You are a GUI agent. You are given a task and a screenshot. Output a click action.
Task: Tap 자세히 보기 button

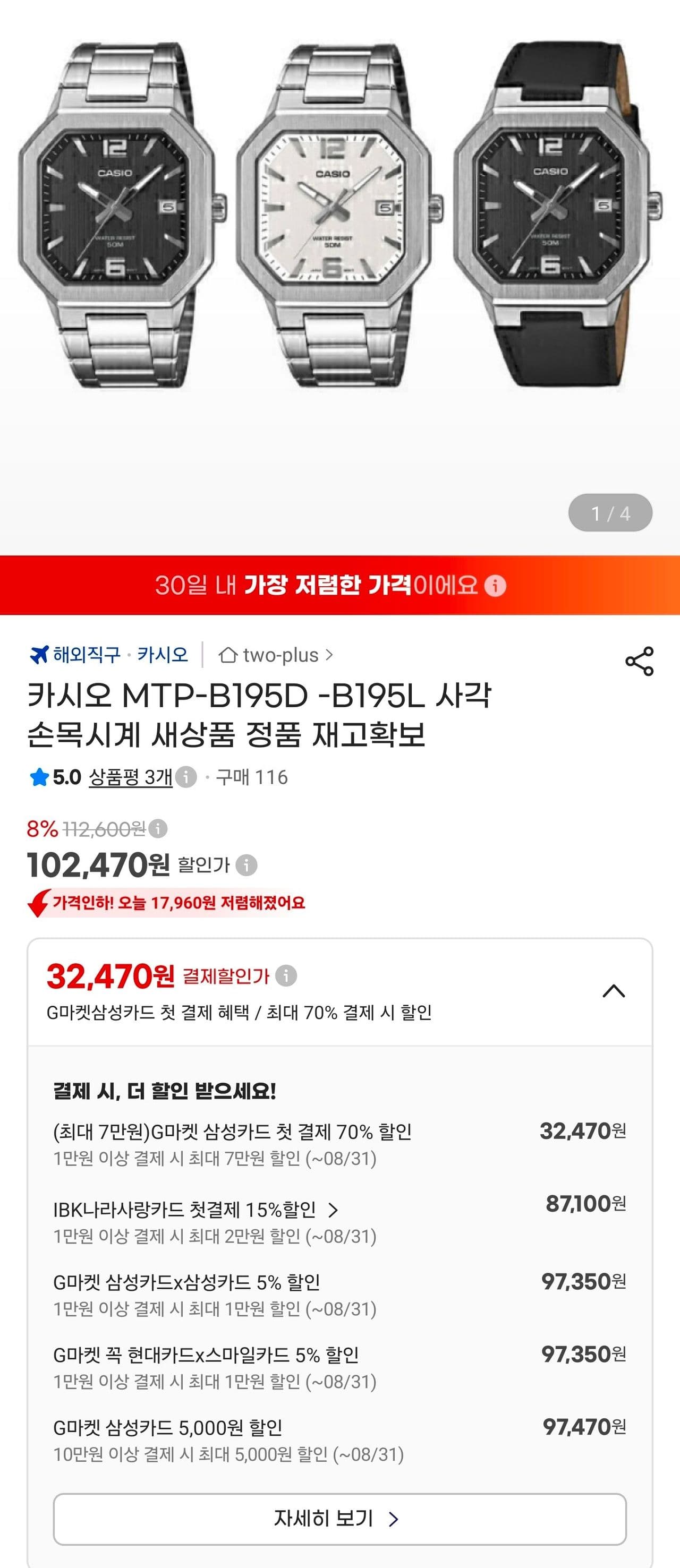point(339,1519)
